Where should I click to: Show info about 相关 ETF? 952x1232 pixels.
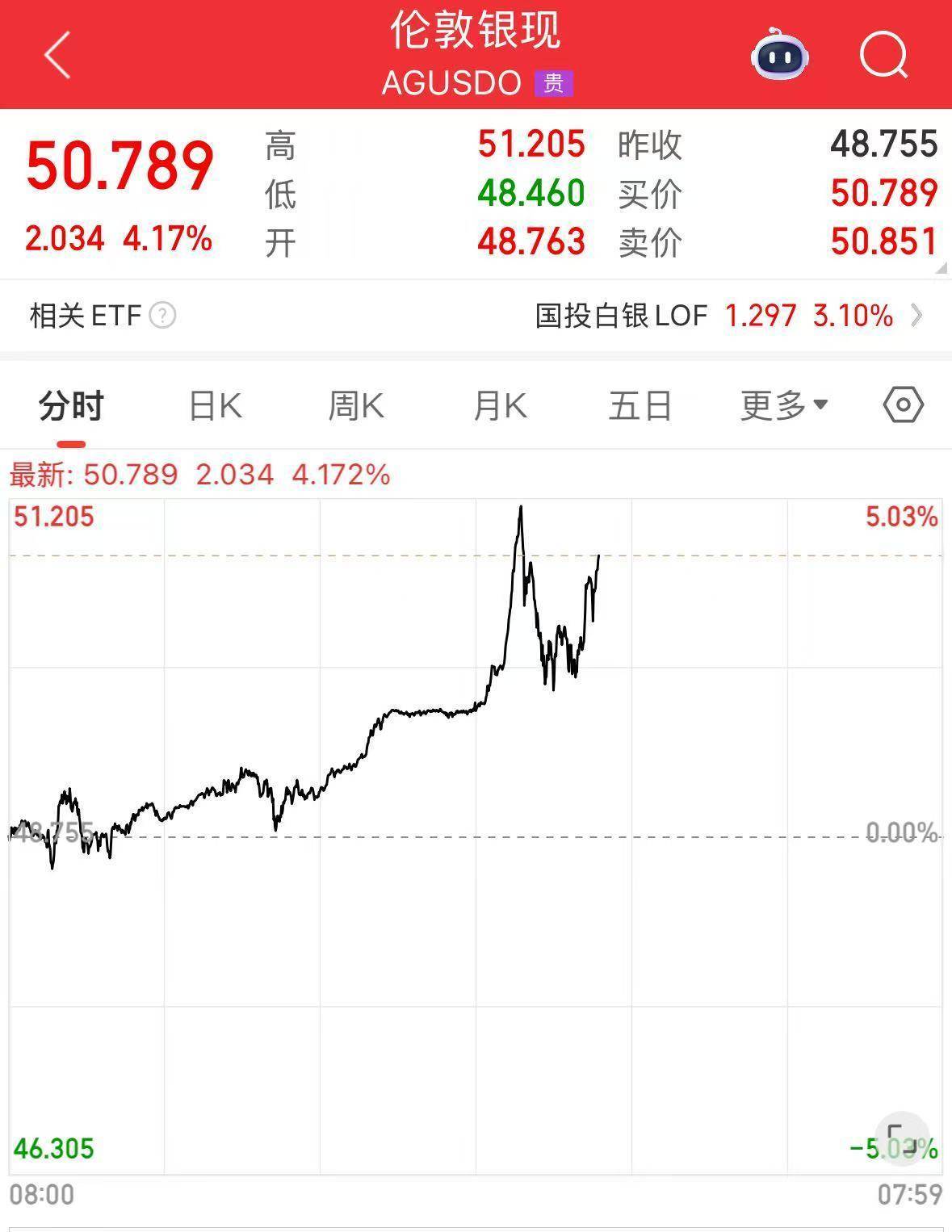[163, 315]
